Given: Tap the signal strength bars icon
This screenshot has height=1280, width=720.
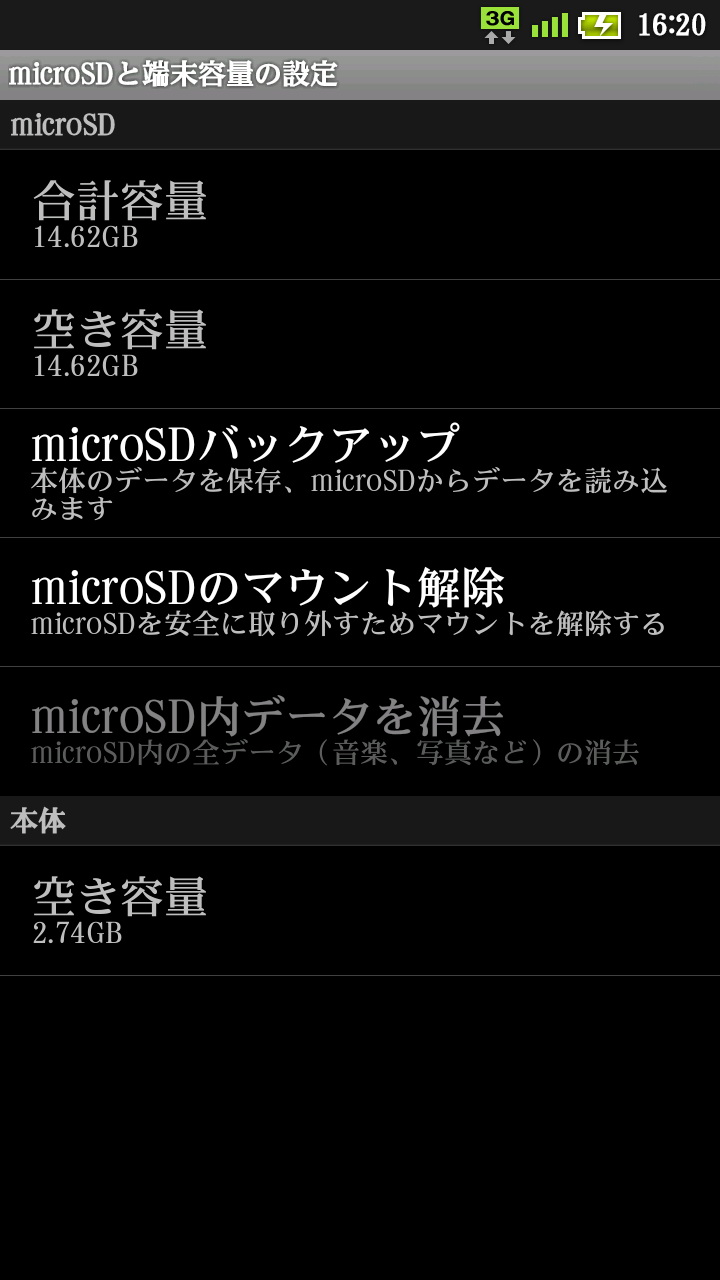Looking at the screenshot, I should point(549,22).
